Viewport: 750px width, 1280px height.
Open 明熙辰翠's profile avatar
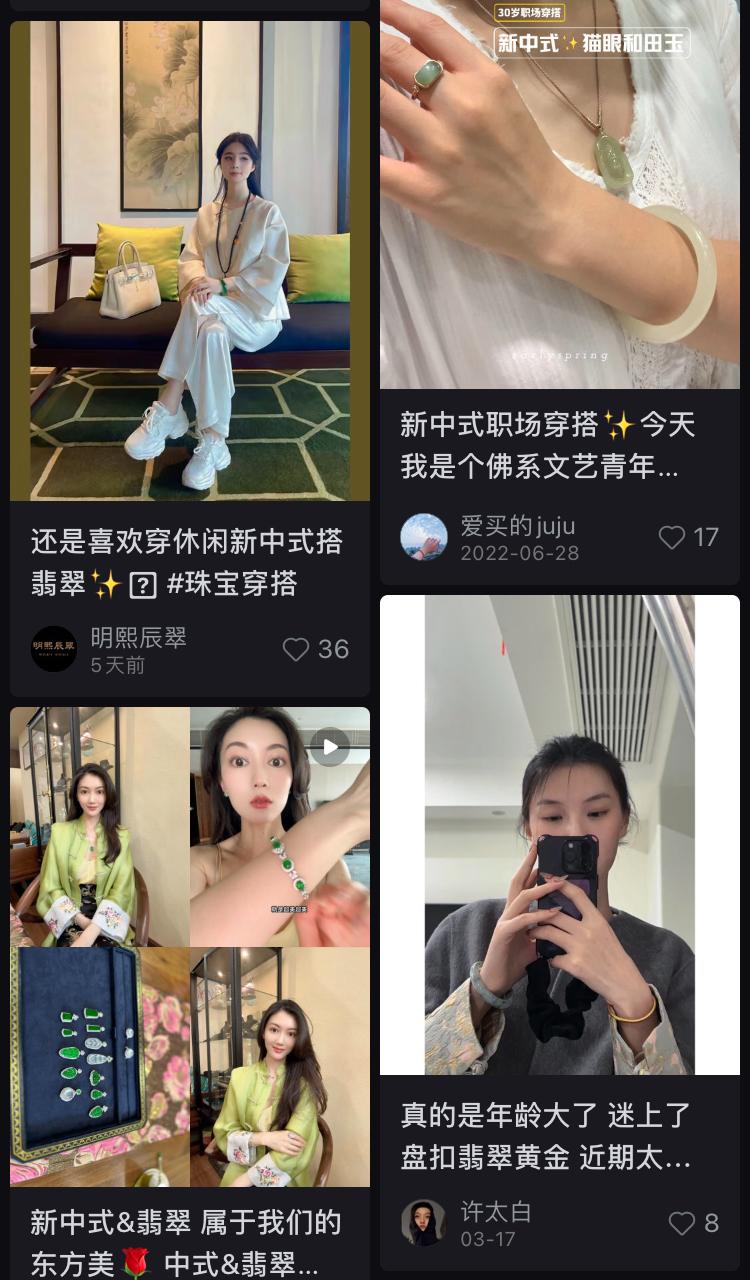tap(54, 649)
